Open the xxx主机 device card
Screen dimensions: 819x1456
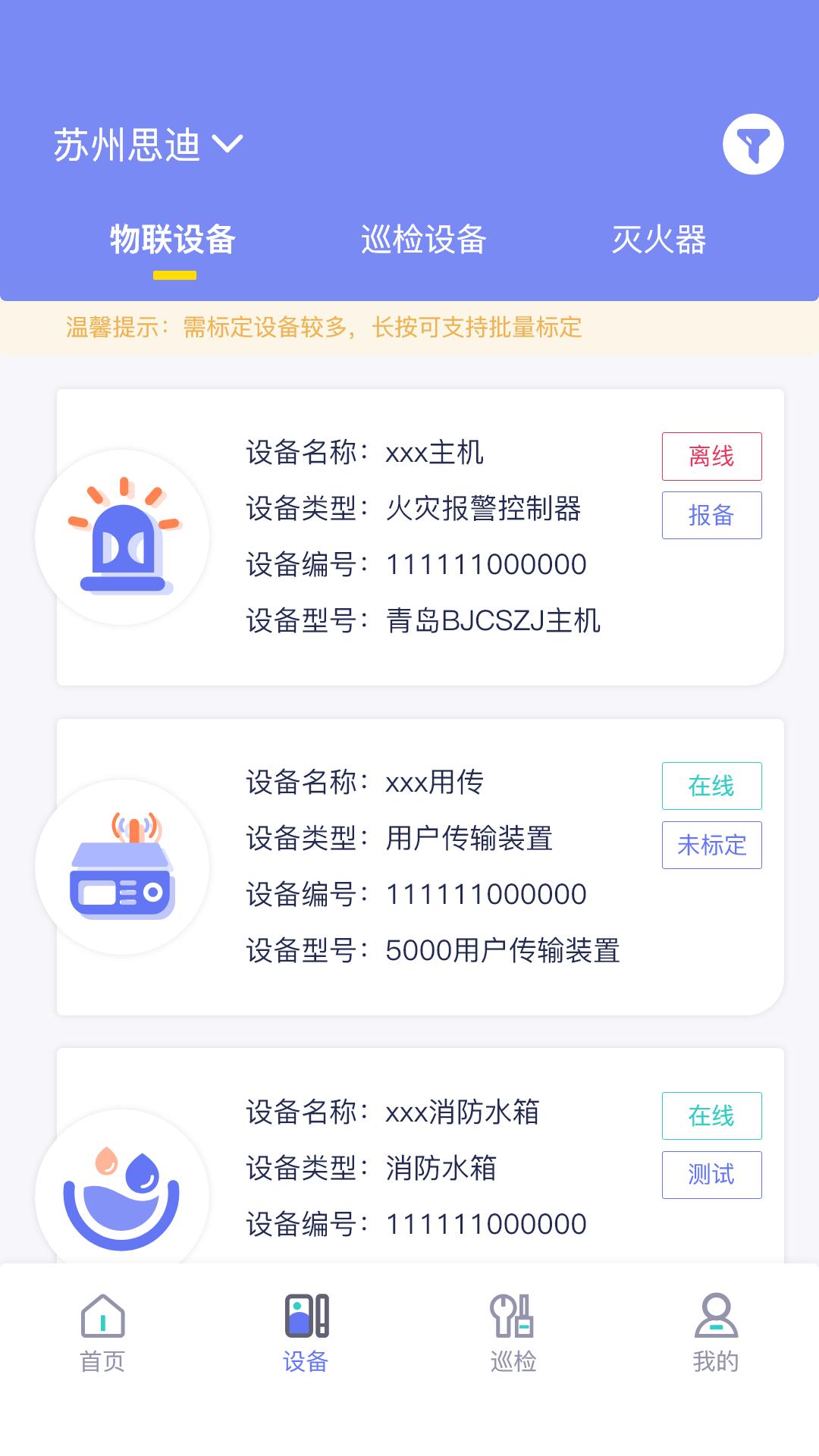[421, 537]
